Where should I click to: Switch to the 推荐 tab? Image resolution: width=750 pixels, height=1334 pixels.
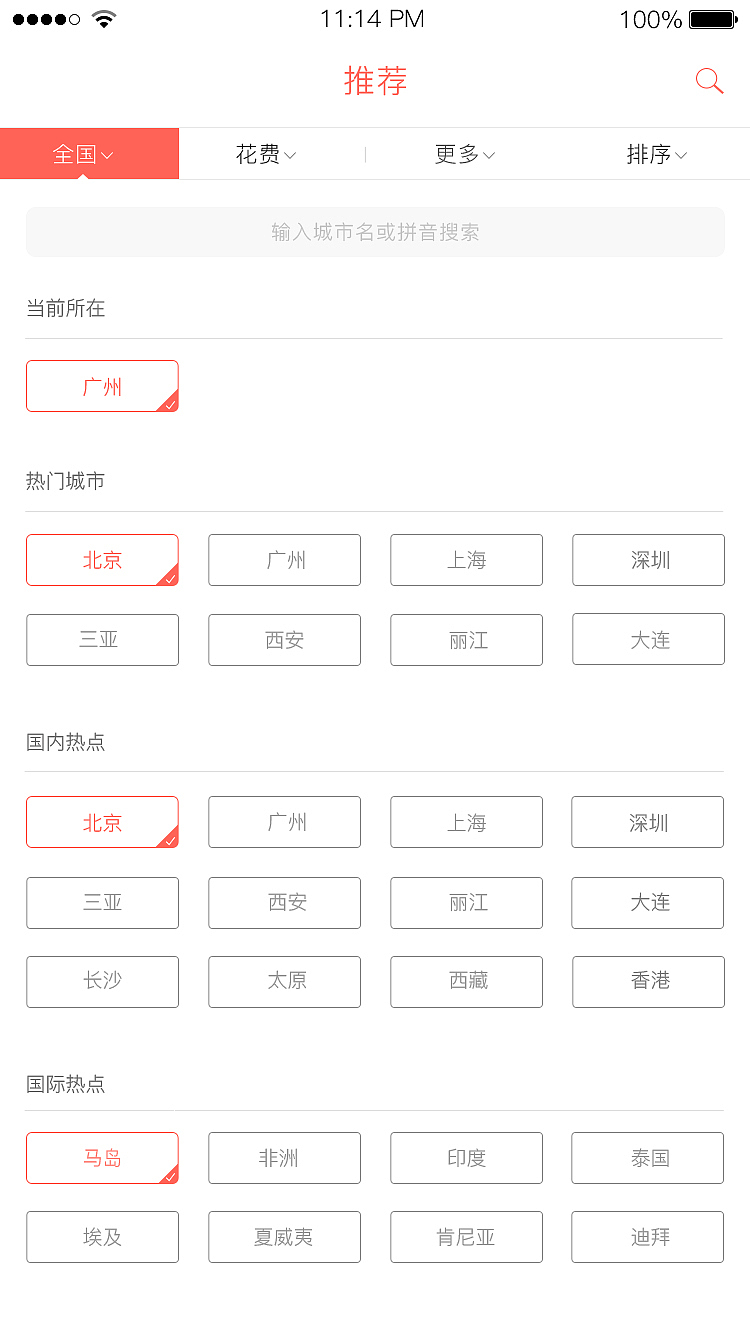click(375, 81)
